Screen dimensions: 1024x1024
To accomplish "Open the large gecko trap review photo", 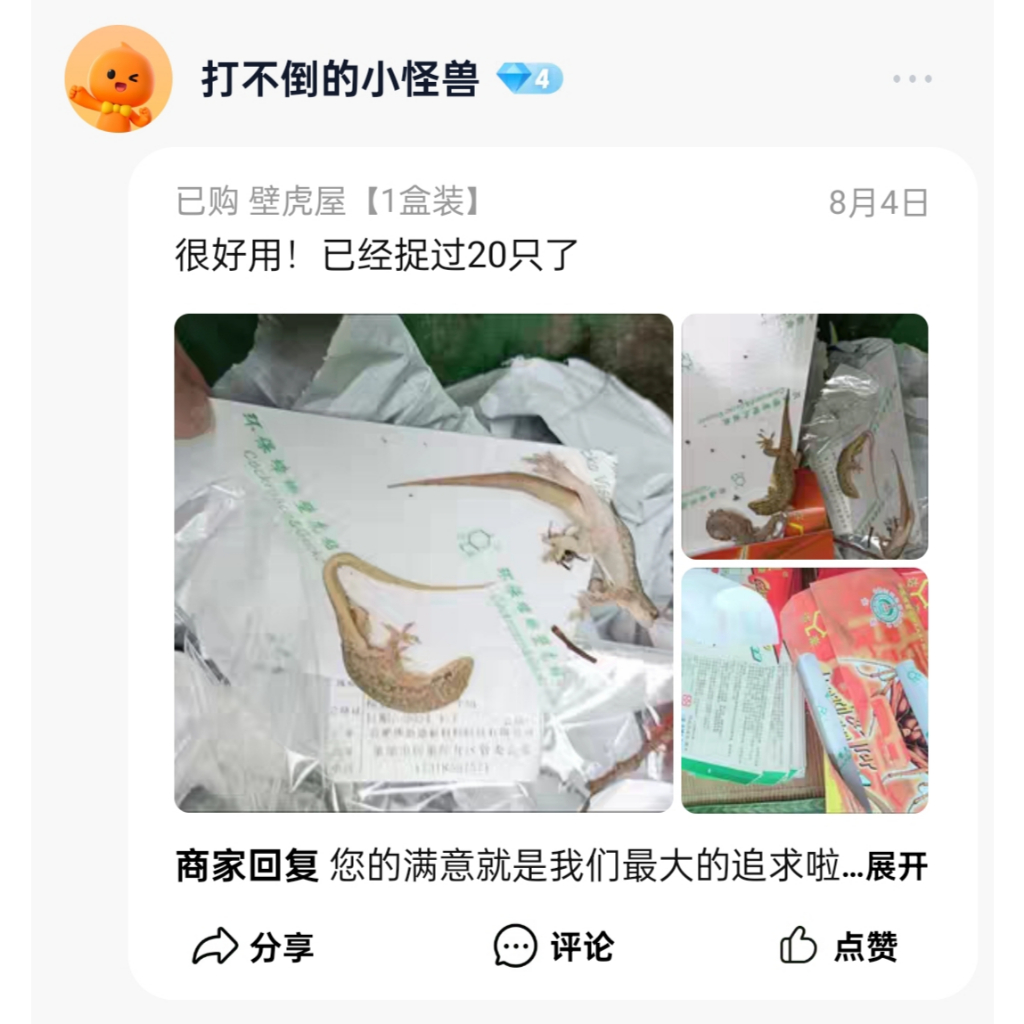I will (x=423, y=563).
